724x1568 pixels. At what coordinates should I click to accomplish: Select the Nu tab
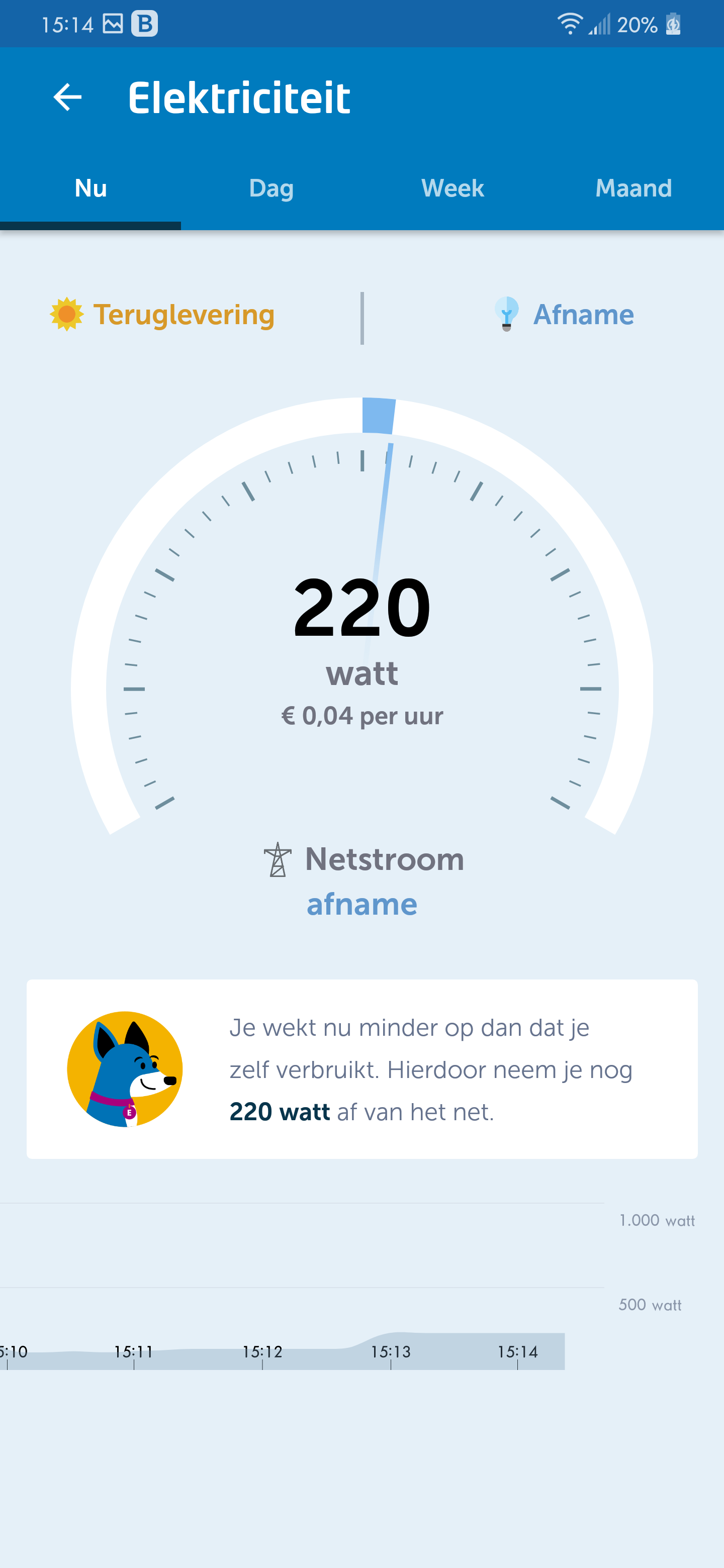(90, 188)
